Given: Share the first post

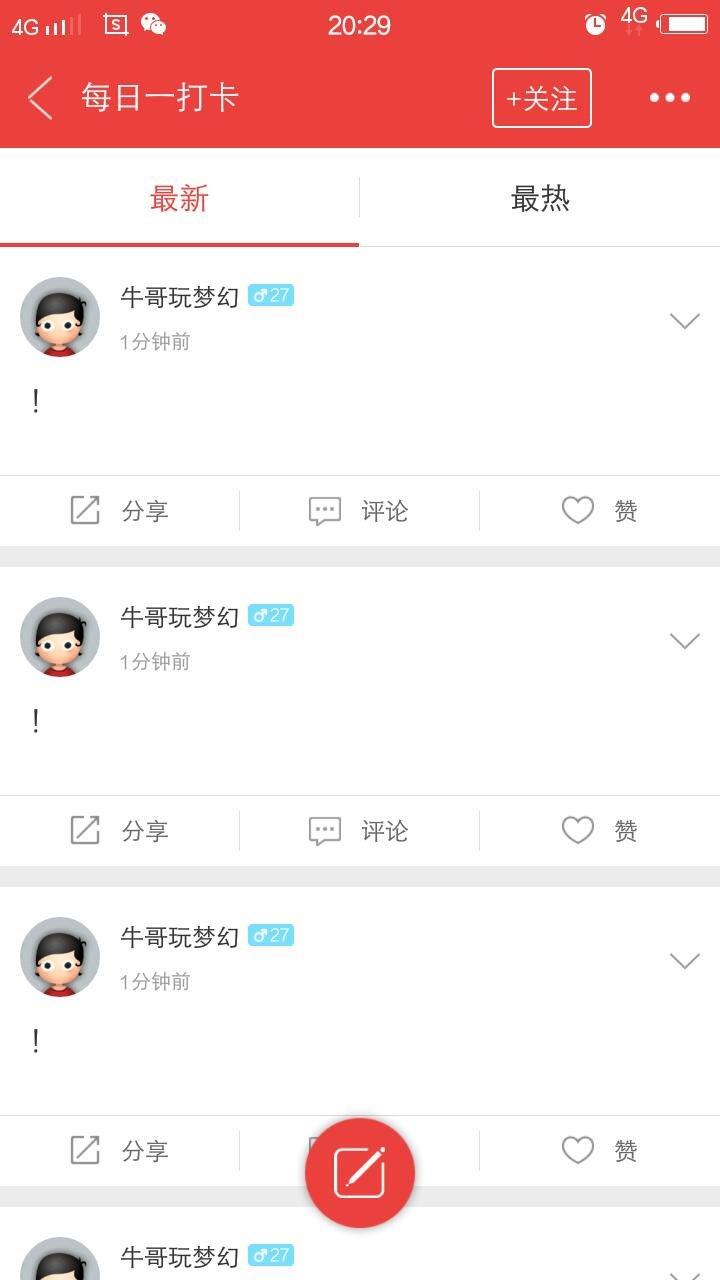Looking at the screenshot, I should click(x=120, y=511).
